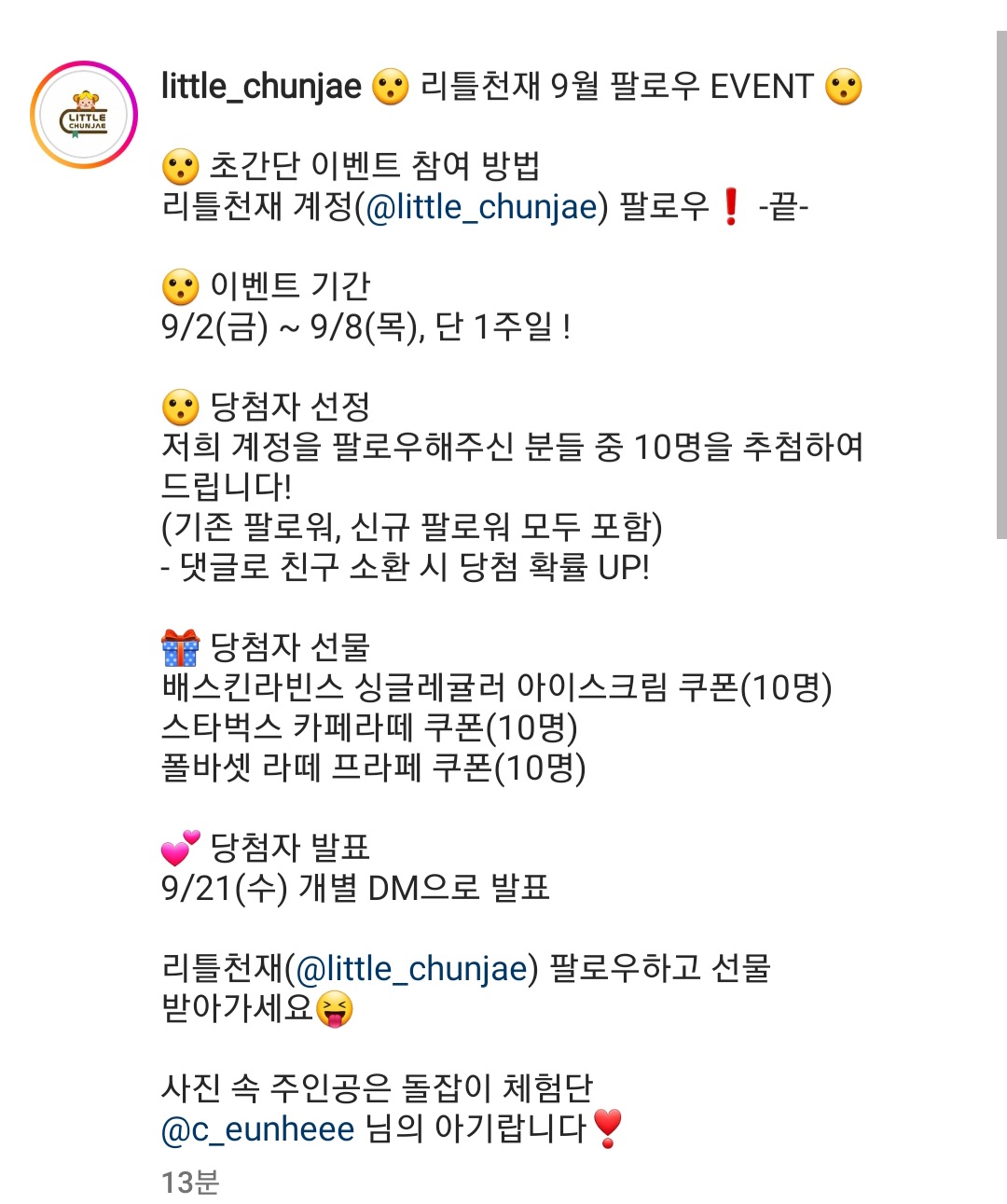This screenshot has height=1204, width=1007.
Task: Tap the little_chunjae username
Action: 261,87
